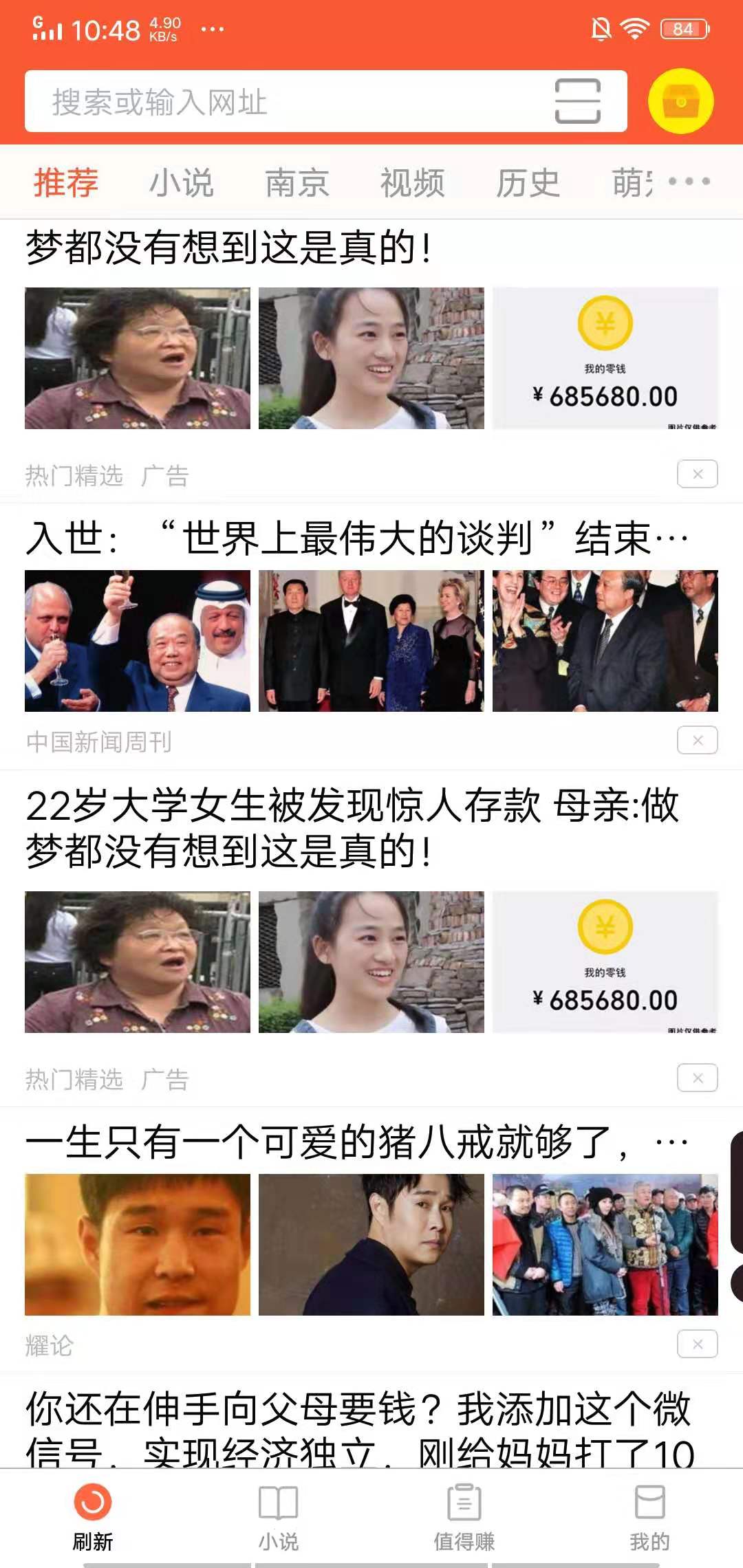Dismiss the top 热门精选 advertisement
The image size is (743, 1568).
(698, 473)
